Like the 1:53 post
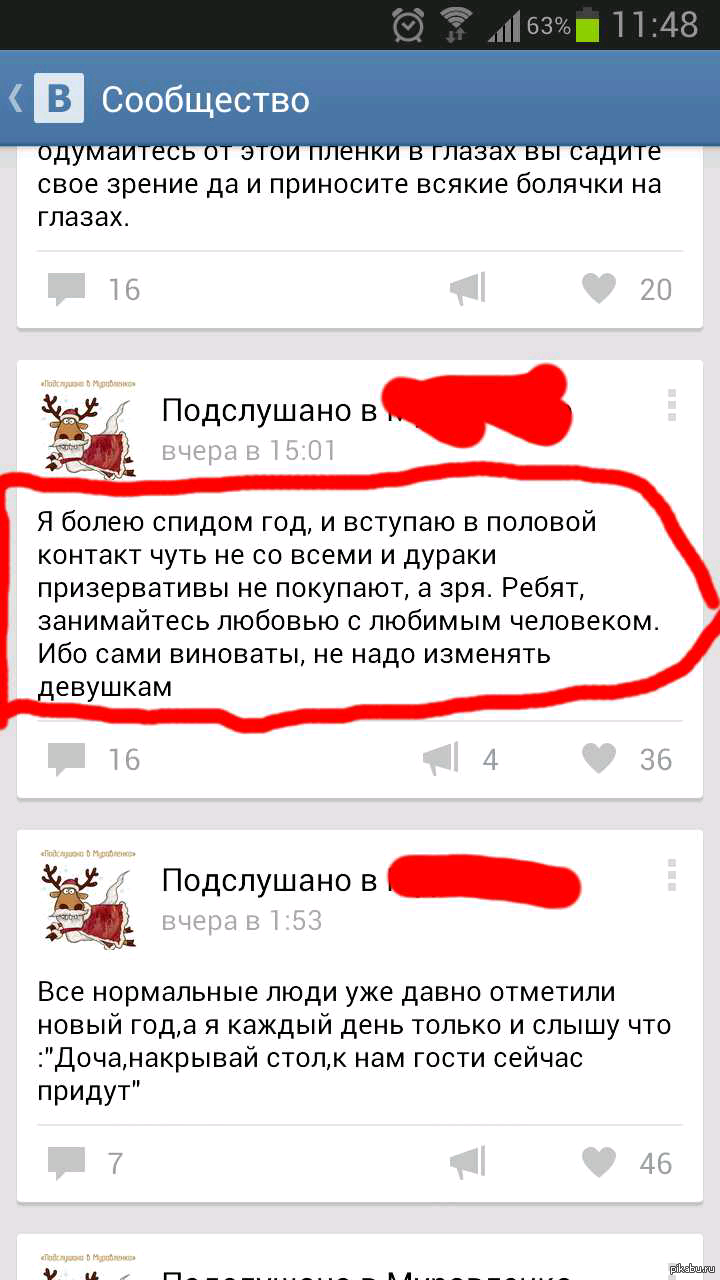Screen dimensions: 720x1280 pos(599,1163)
